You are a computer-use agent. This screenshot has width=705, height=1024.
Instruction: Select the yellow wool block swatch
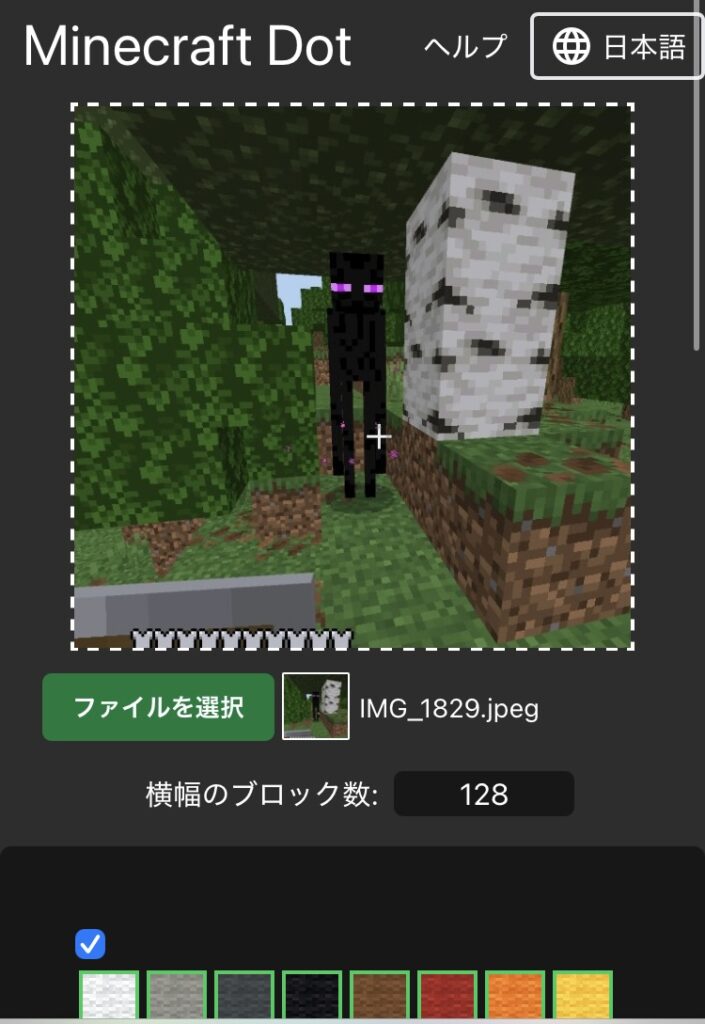[583, 996]
